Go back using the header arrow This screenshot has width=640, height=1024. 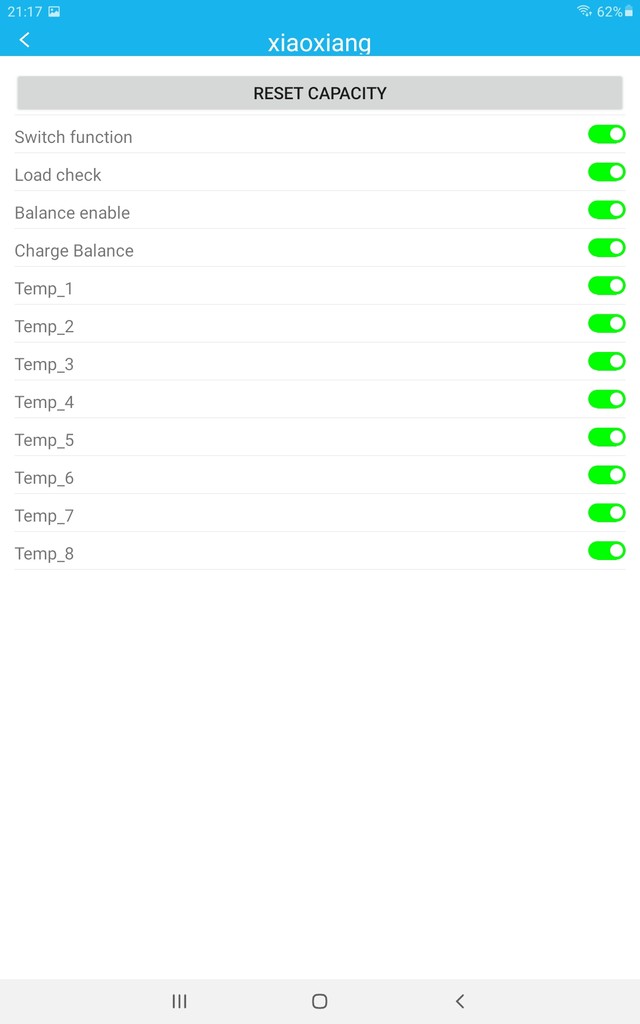[25, 40]
